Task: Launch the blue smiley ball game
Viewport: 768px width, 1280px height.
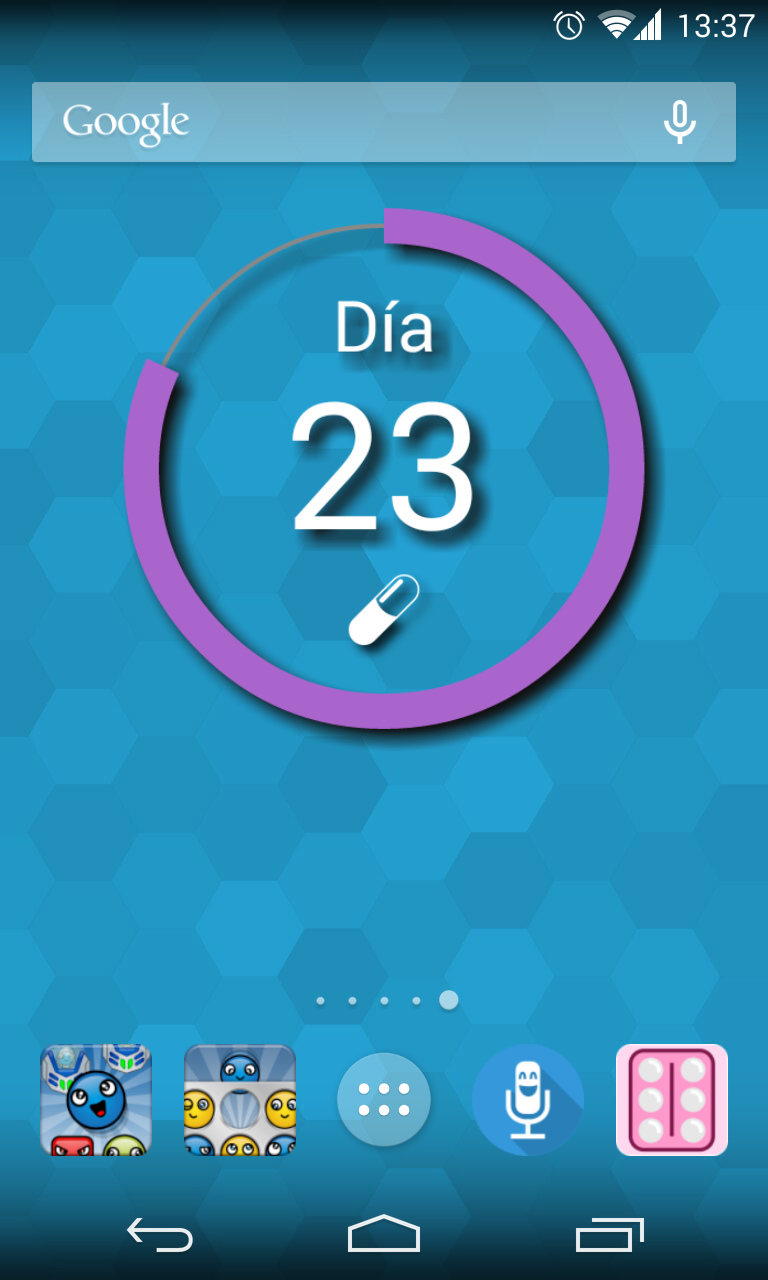Action: [x=96, y=1100]
